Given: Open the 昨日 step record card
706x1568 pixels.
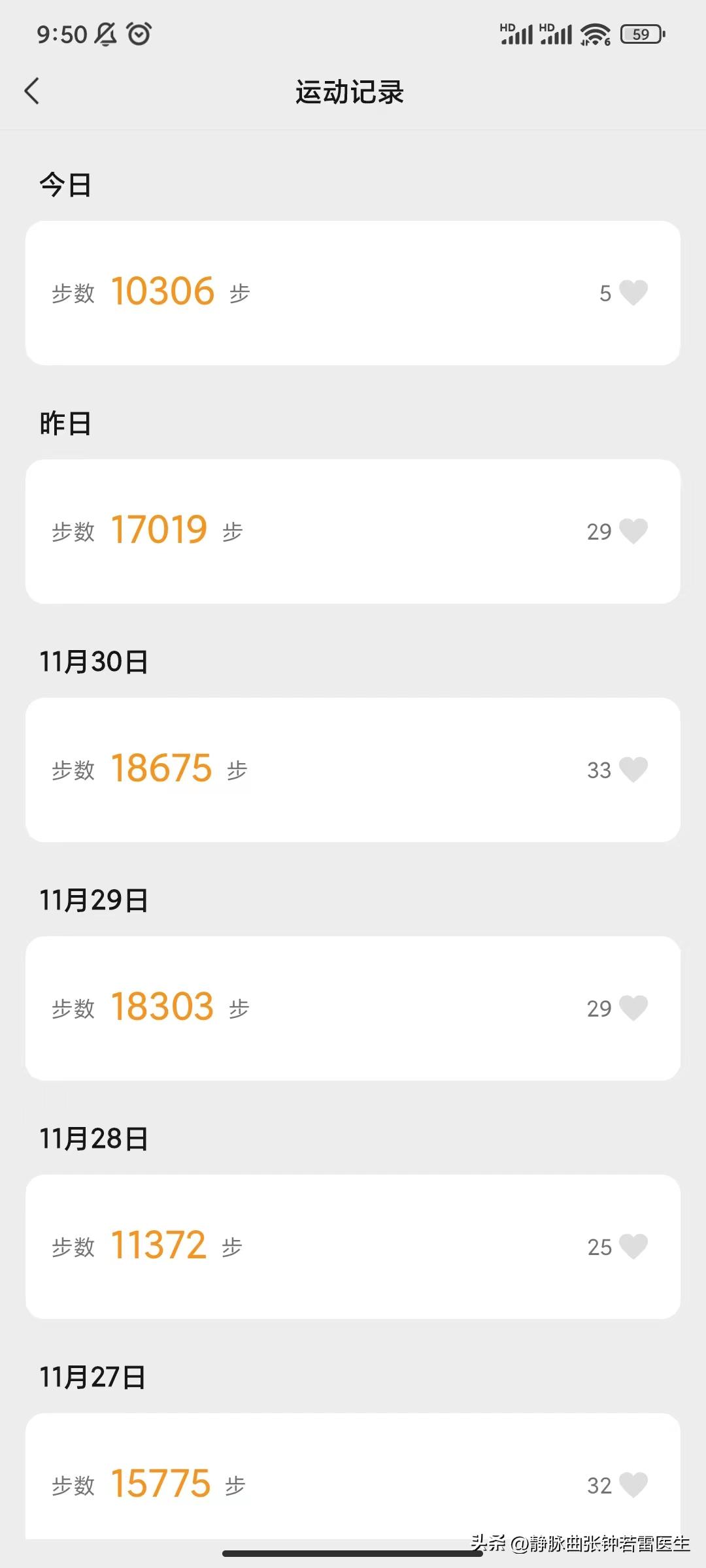Looking at the screenshot, I should click(x=353, y=531).
